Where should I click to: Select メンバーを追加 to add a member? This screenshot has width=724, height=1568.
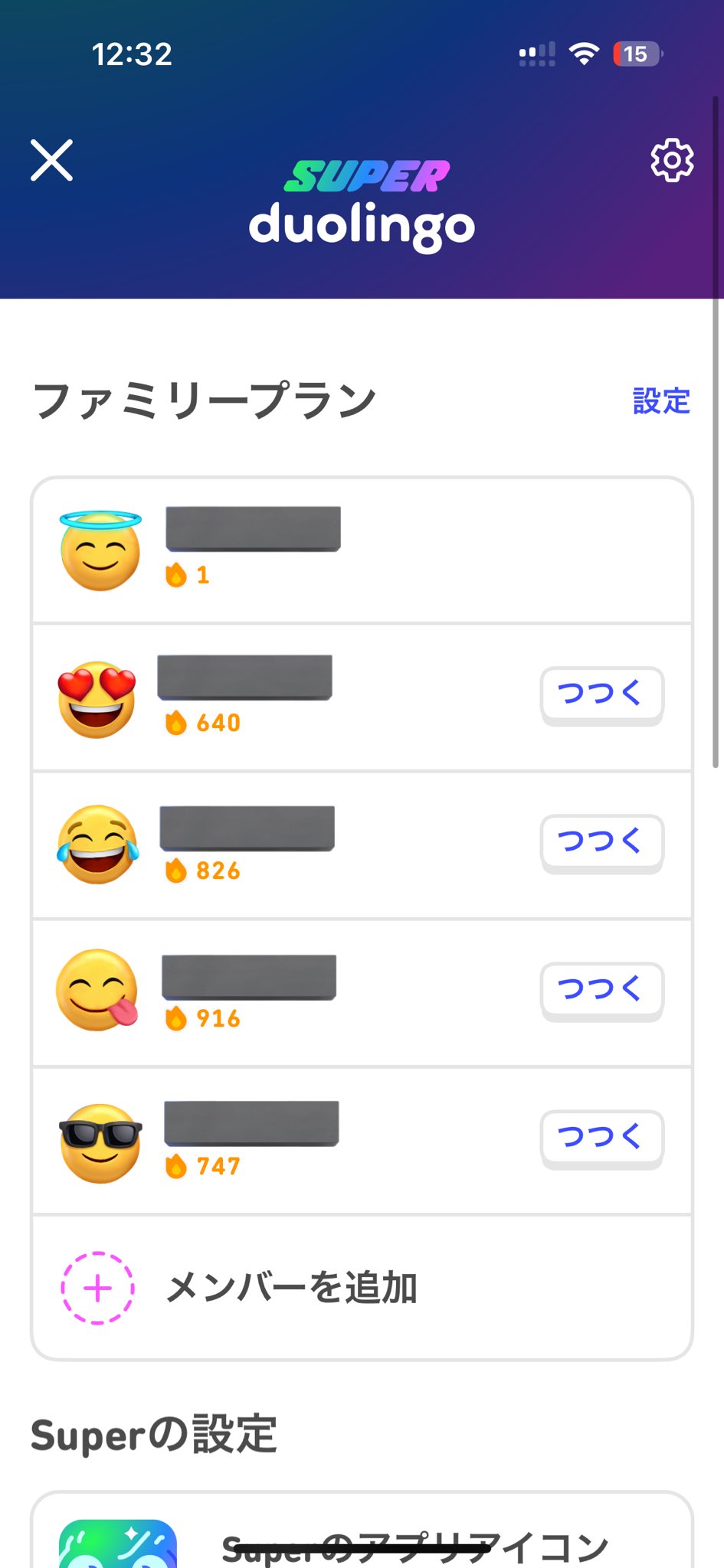(362, 1288)
